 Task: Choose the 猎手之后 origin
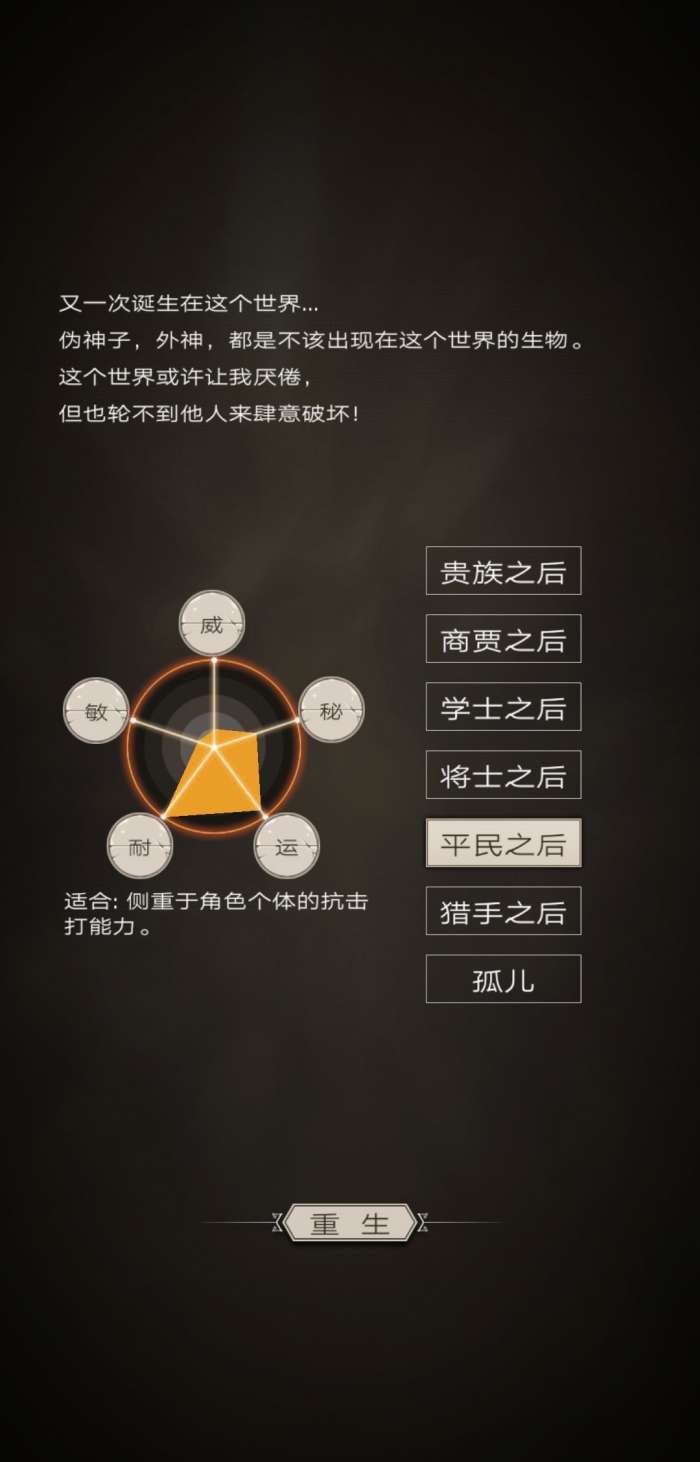pos(503,911)
